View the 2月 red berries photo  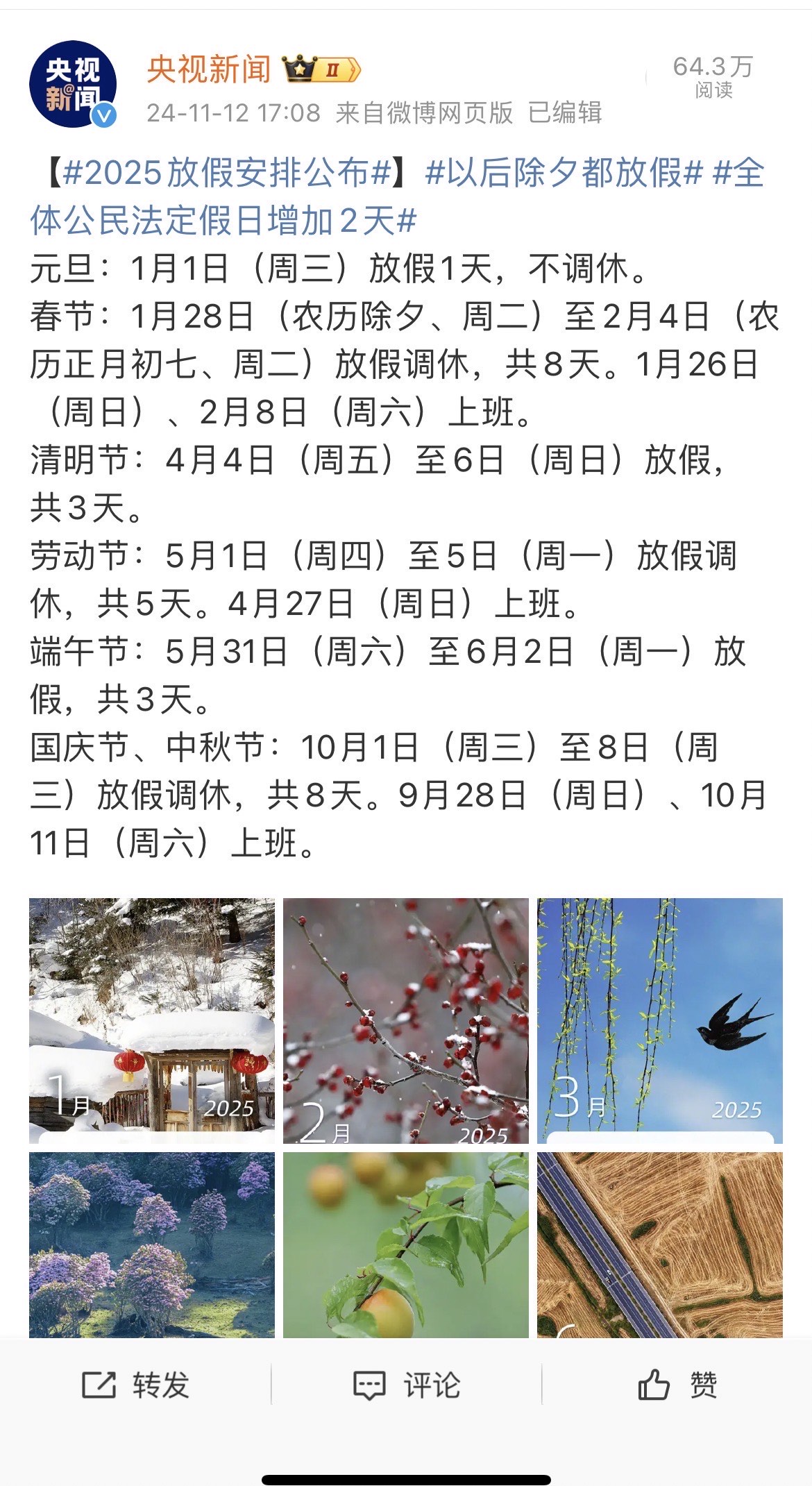click(x=405, y=1020)
